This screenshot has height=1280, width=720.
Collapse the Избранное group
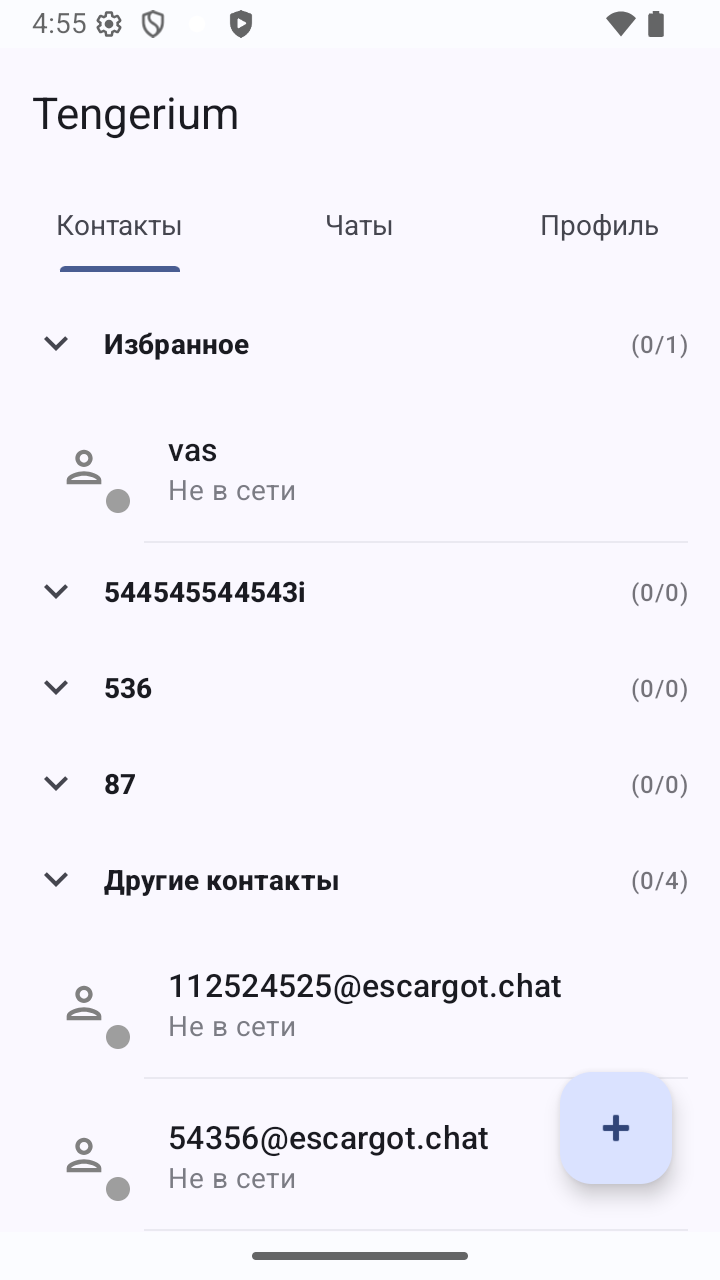point(56,345)
